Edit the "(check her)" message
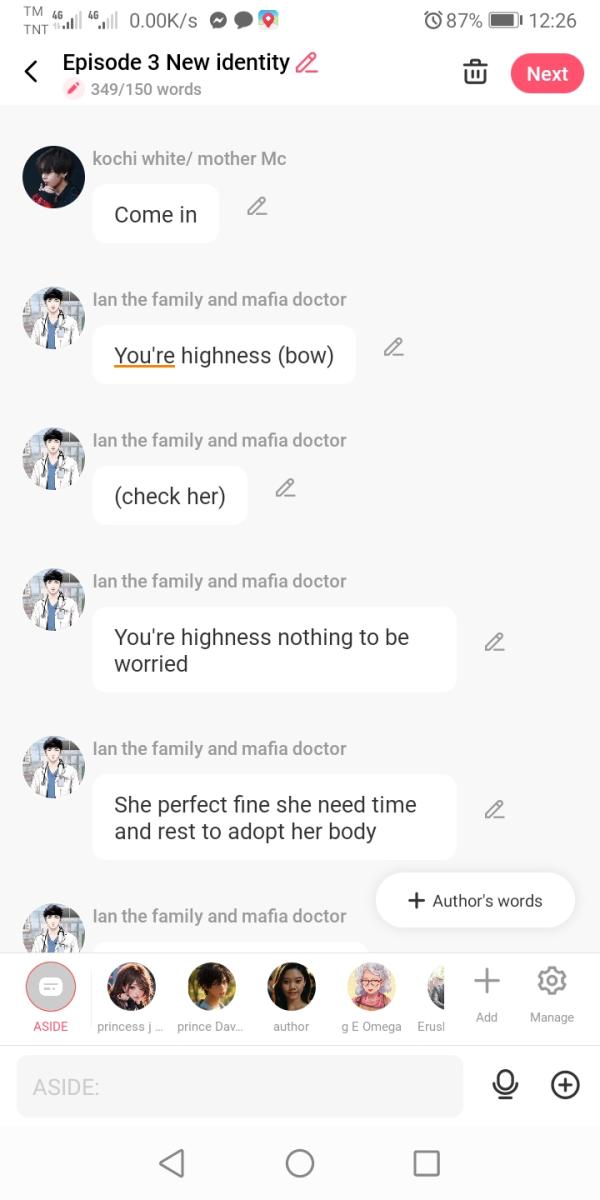 tap(286, 489)
